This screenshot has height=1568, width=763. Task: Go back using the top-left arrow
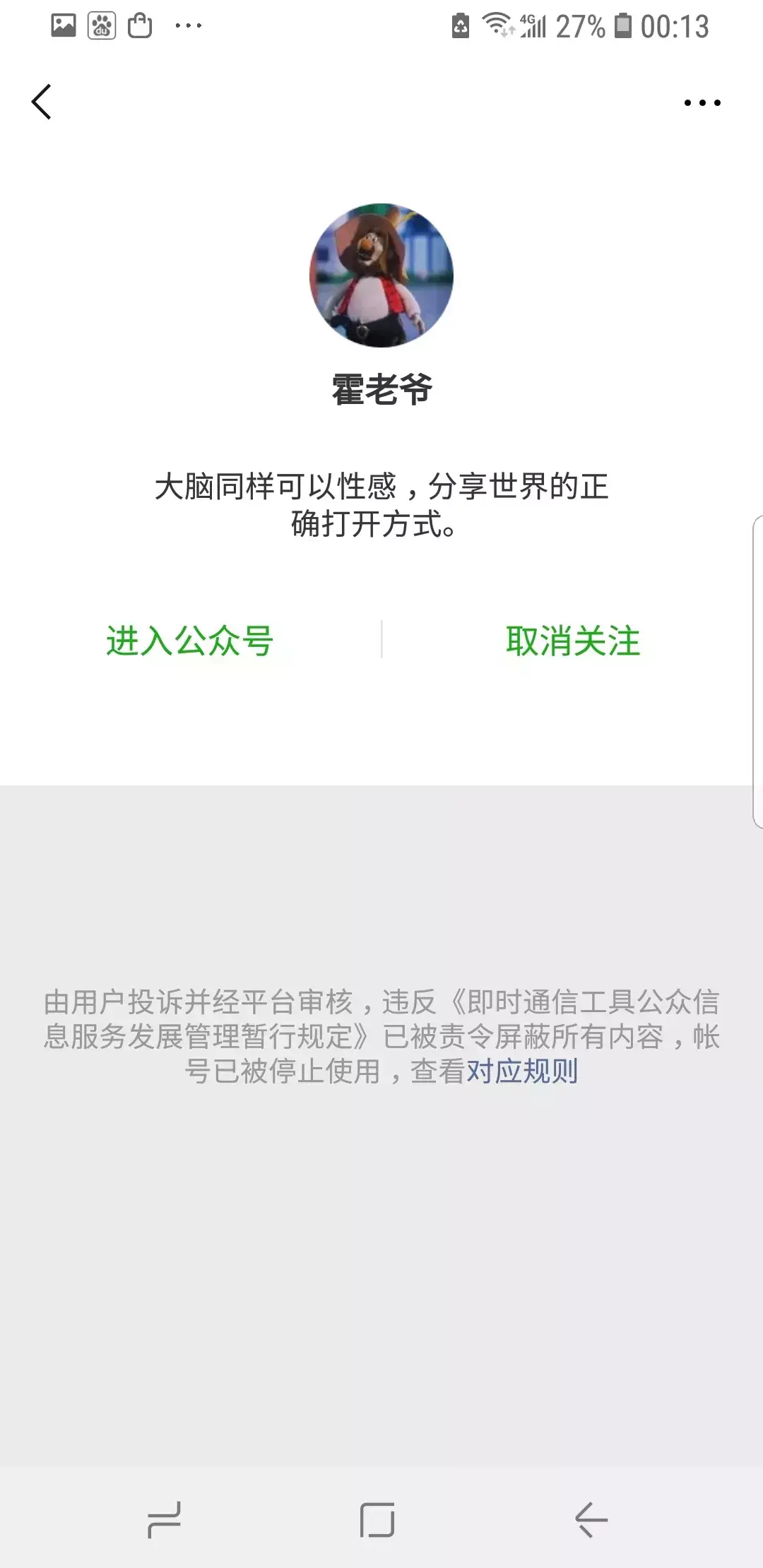pos(42,102)
